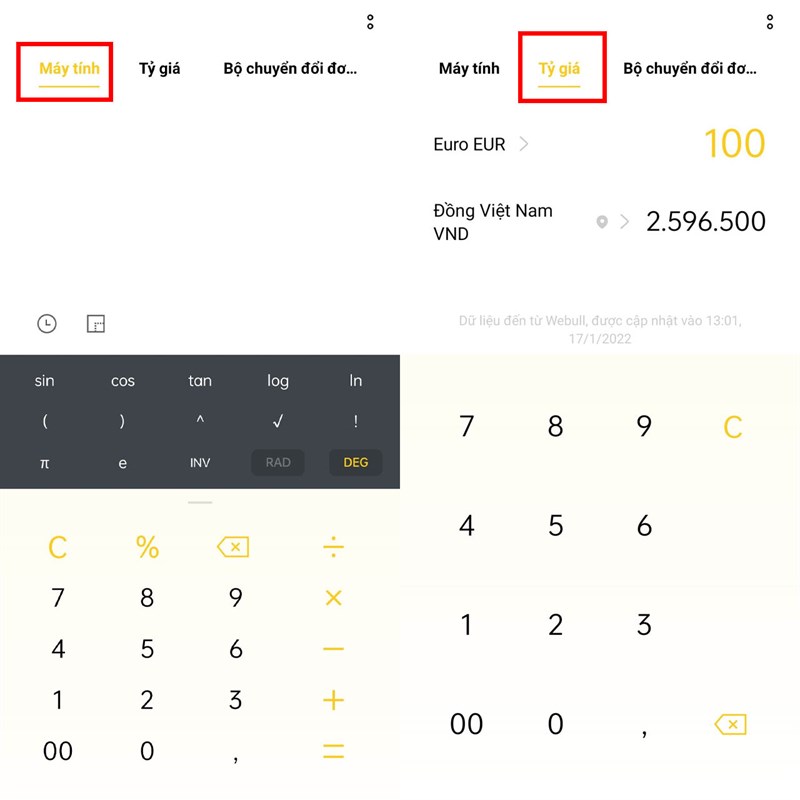Image resolution: width=800 pixels, height=800 pixels.
Task: Tap the log key
Action: point(278,381)
